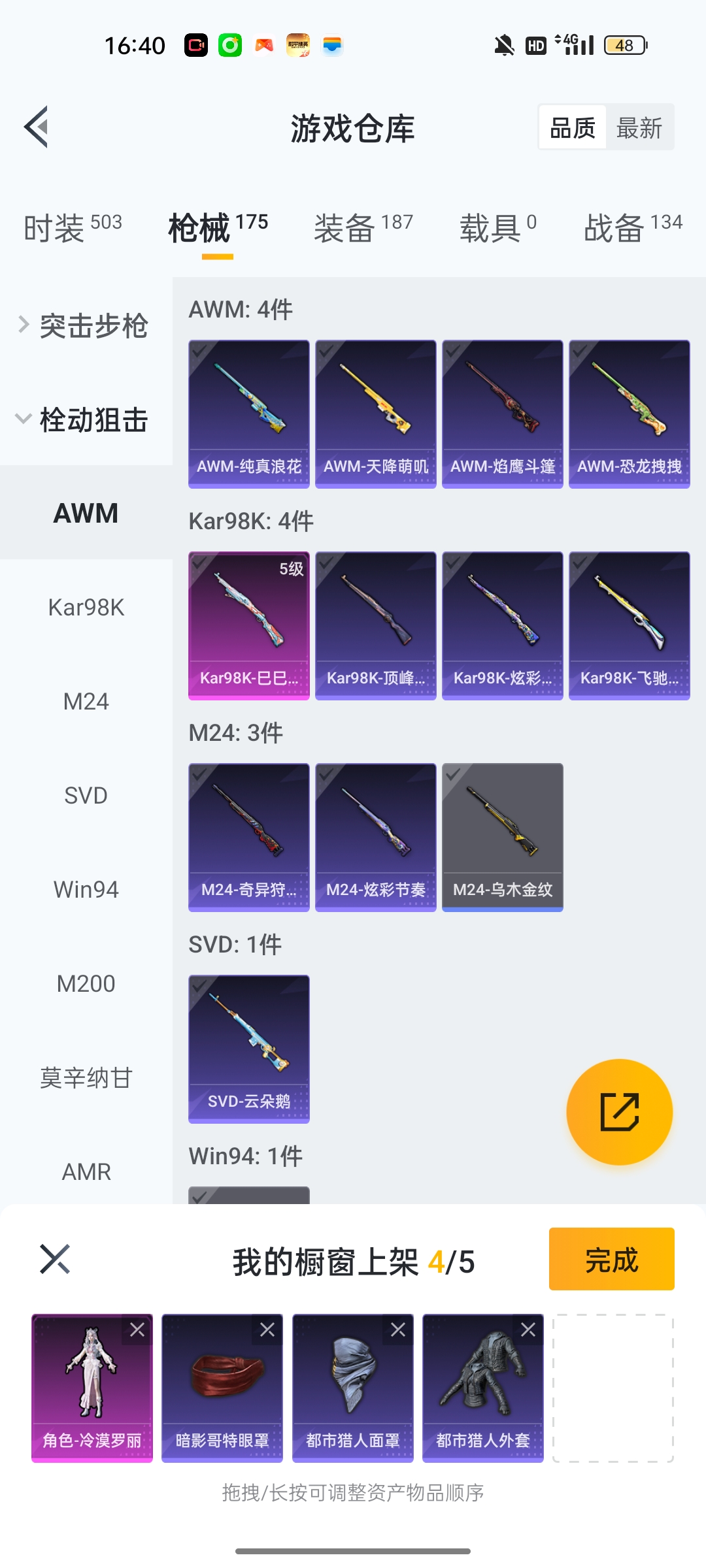
Task: Close the showcase shelf panel
Action: tap(55, 1259)
